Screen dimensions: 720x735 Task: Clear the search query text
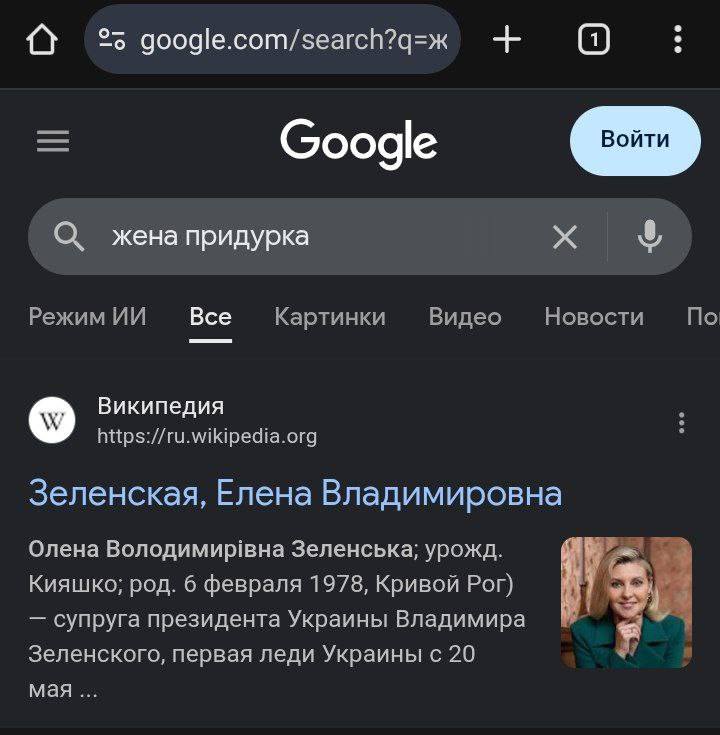point(565,237)
